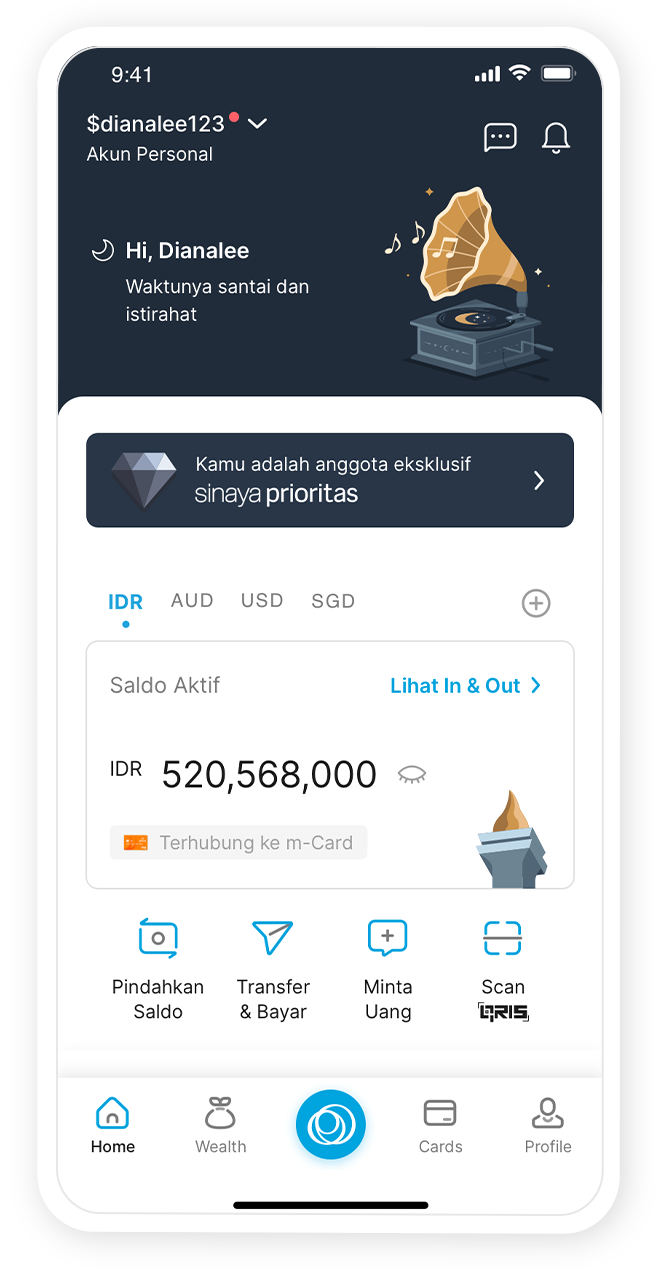This screenshot has height=1270, width=667.
Task: Tap the Terhubung ke m-Card chip
Action: click(x=238, y=843)
